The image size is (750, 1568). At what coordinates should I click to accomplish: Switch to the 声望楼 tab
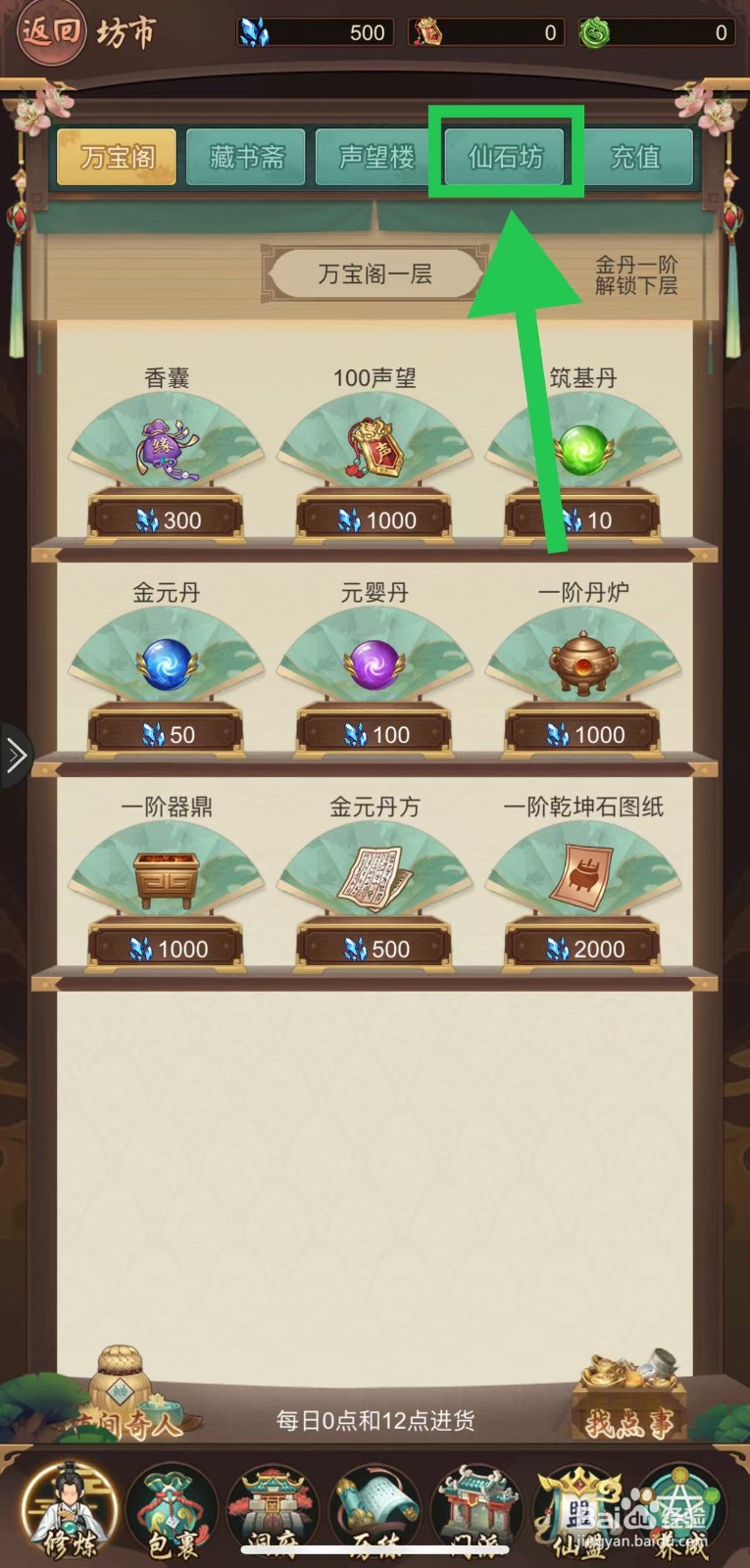375,157
